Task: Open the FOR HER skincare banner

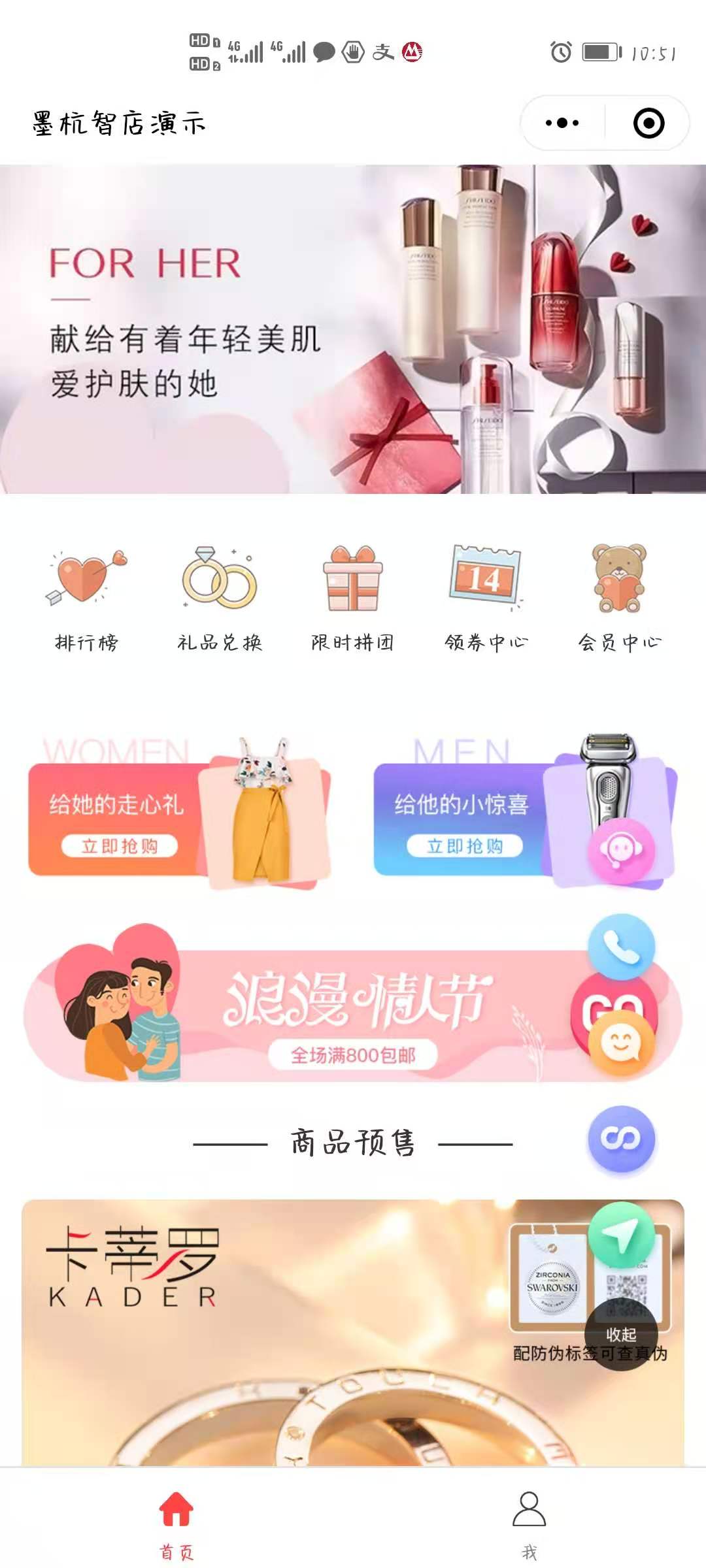Action: pos(353,329)
